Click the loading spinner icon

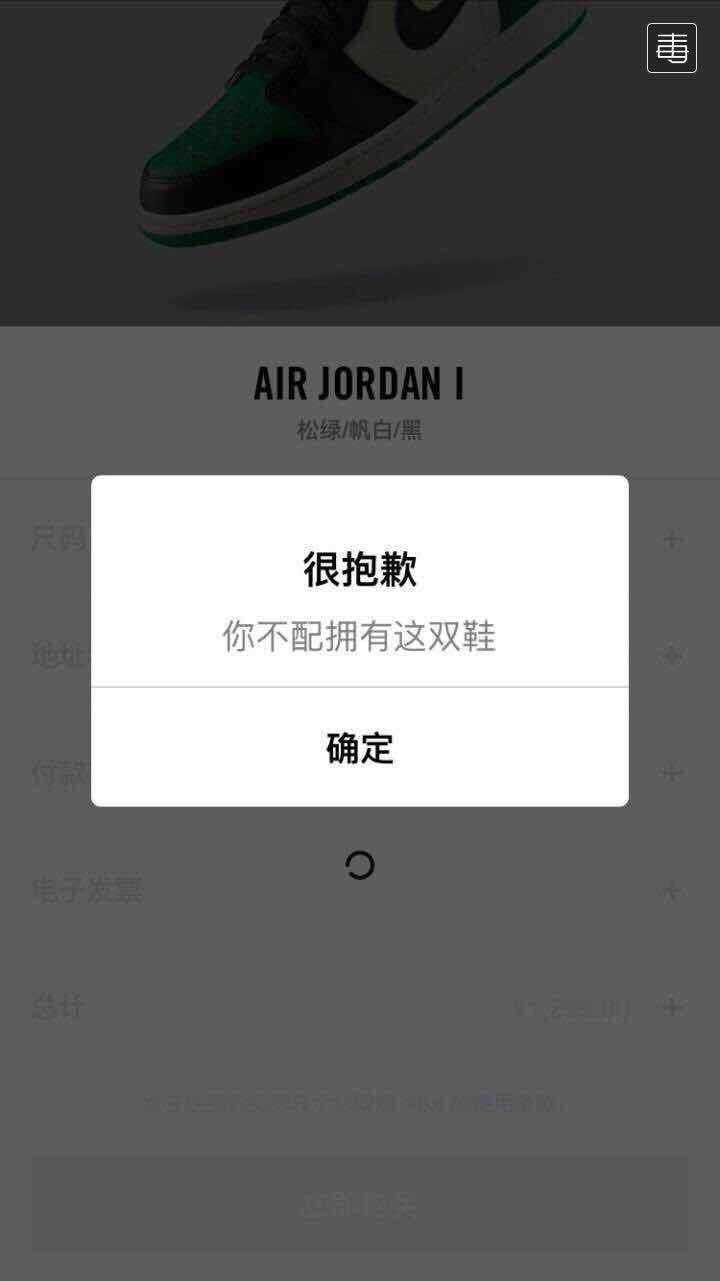pyautogui.click(x=360, y=864)
